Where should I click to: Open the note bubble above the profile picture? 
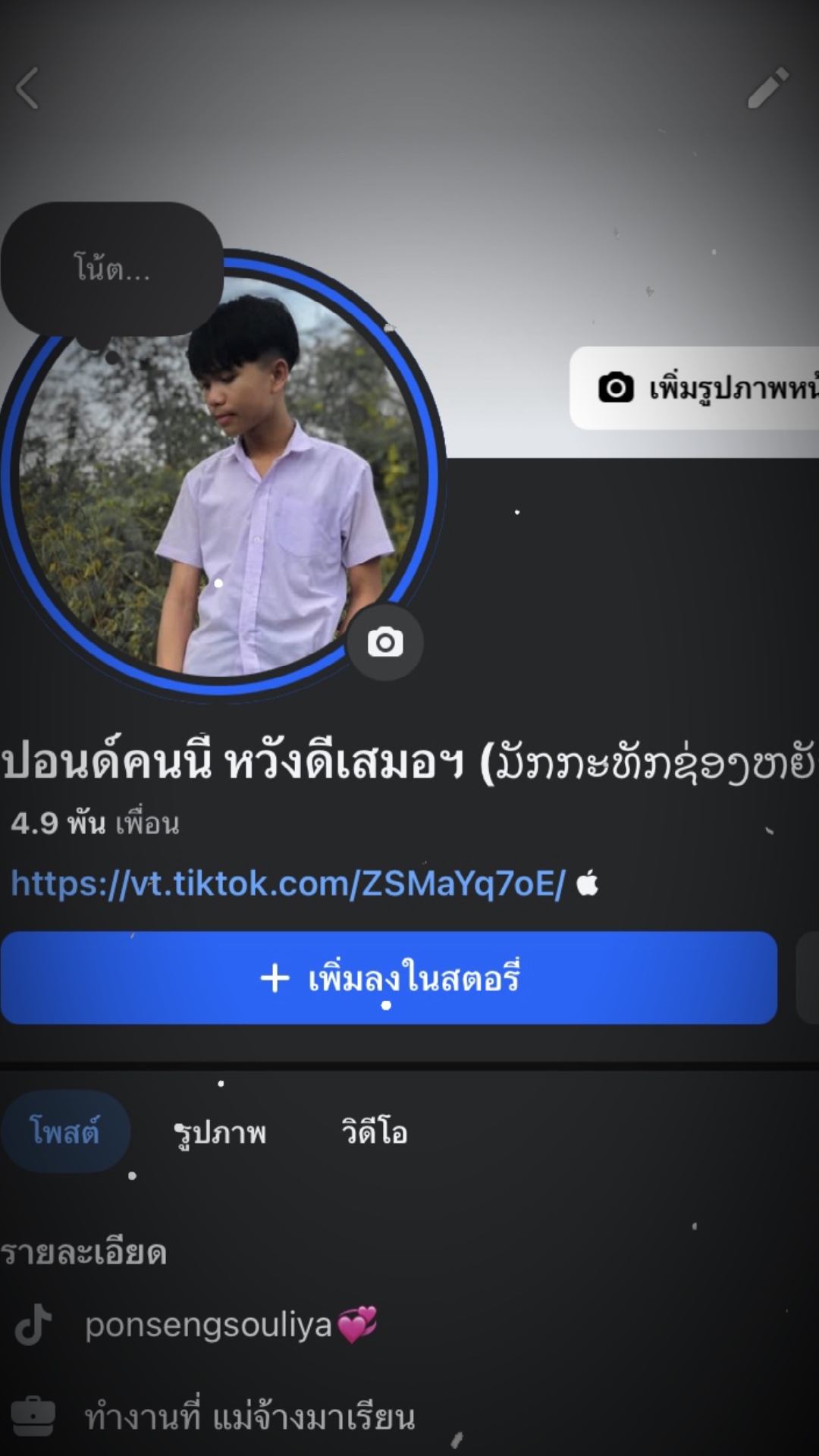click(x=112, y=269)
